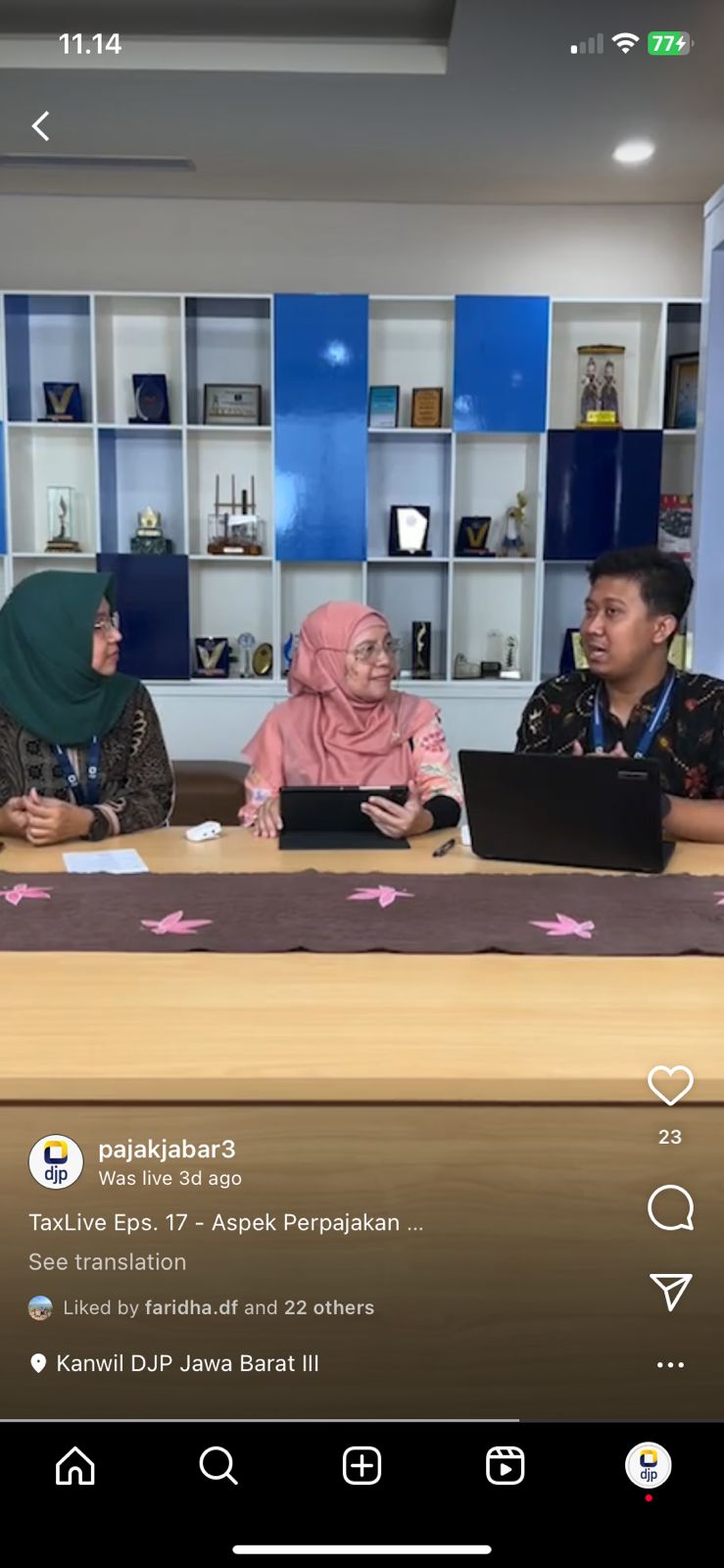This screenshot has width=724, height=1568.
Task: Create a new post with the plus tab
Action: click(362, 1466)
